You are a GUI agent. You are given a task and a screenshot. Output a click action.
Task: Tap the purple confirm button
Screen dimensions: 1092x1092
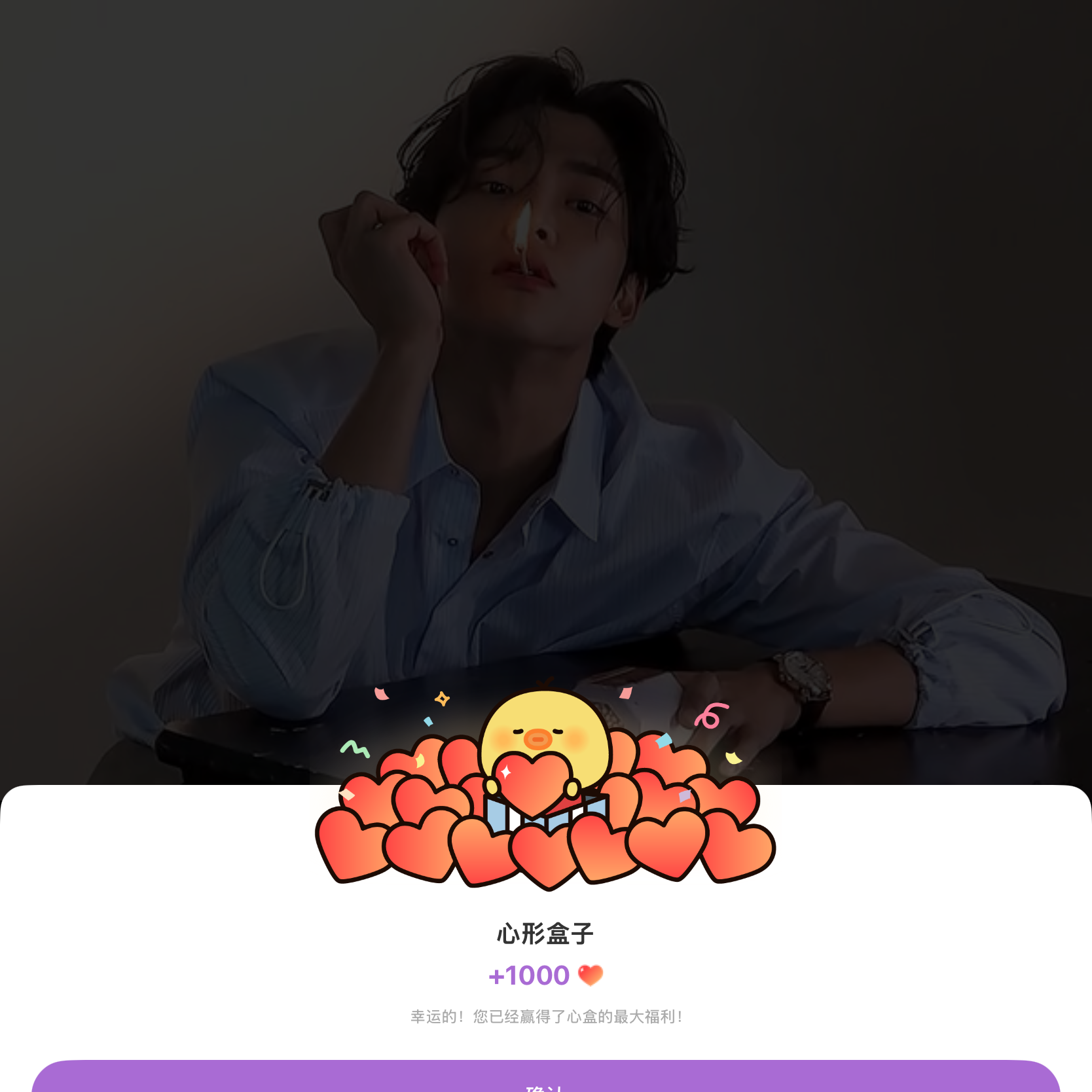(x=545, y=1079)
